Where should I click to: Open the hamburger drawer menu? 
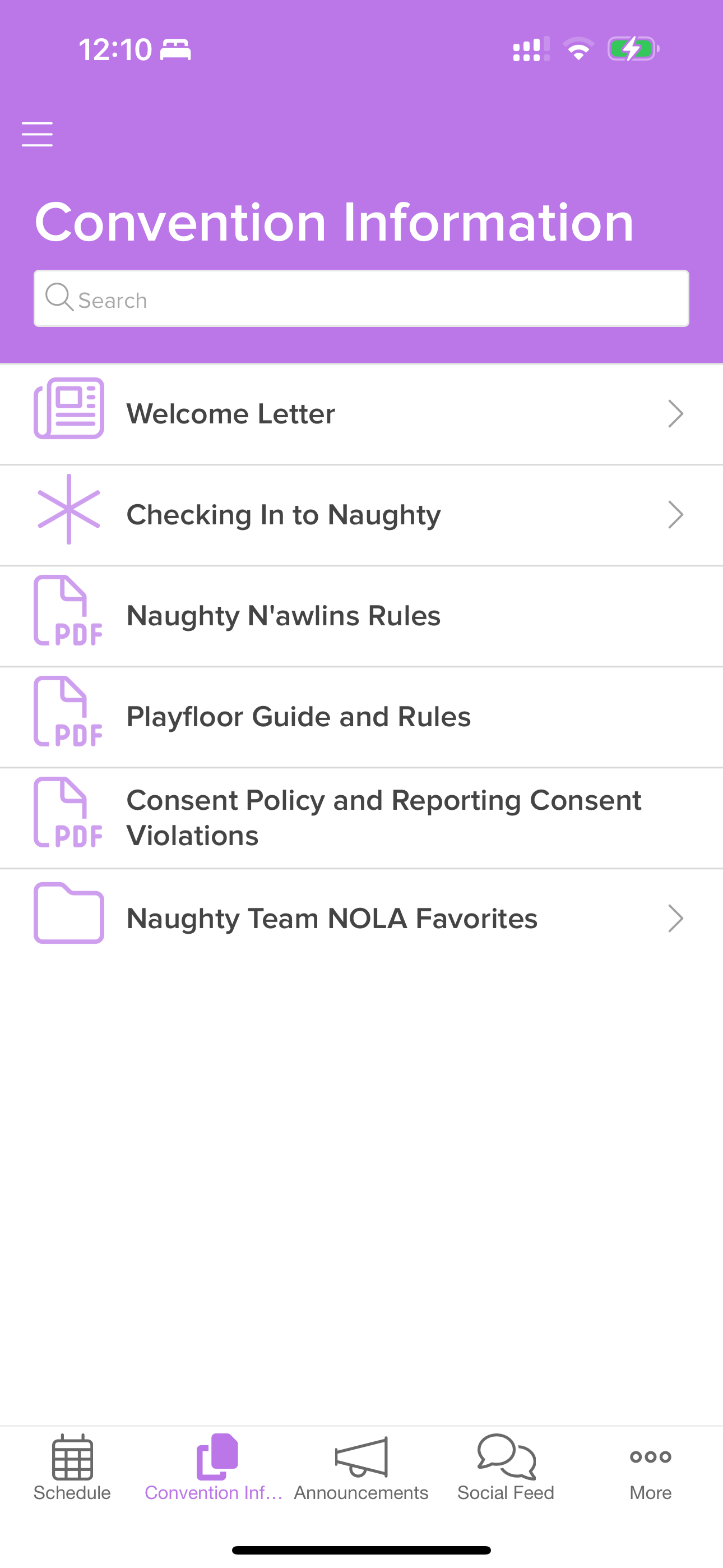pyautogui.click(x=37, y=134)
